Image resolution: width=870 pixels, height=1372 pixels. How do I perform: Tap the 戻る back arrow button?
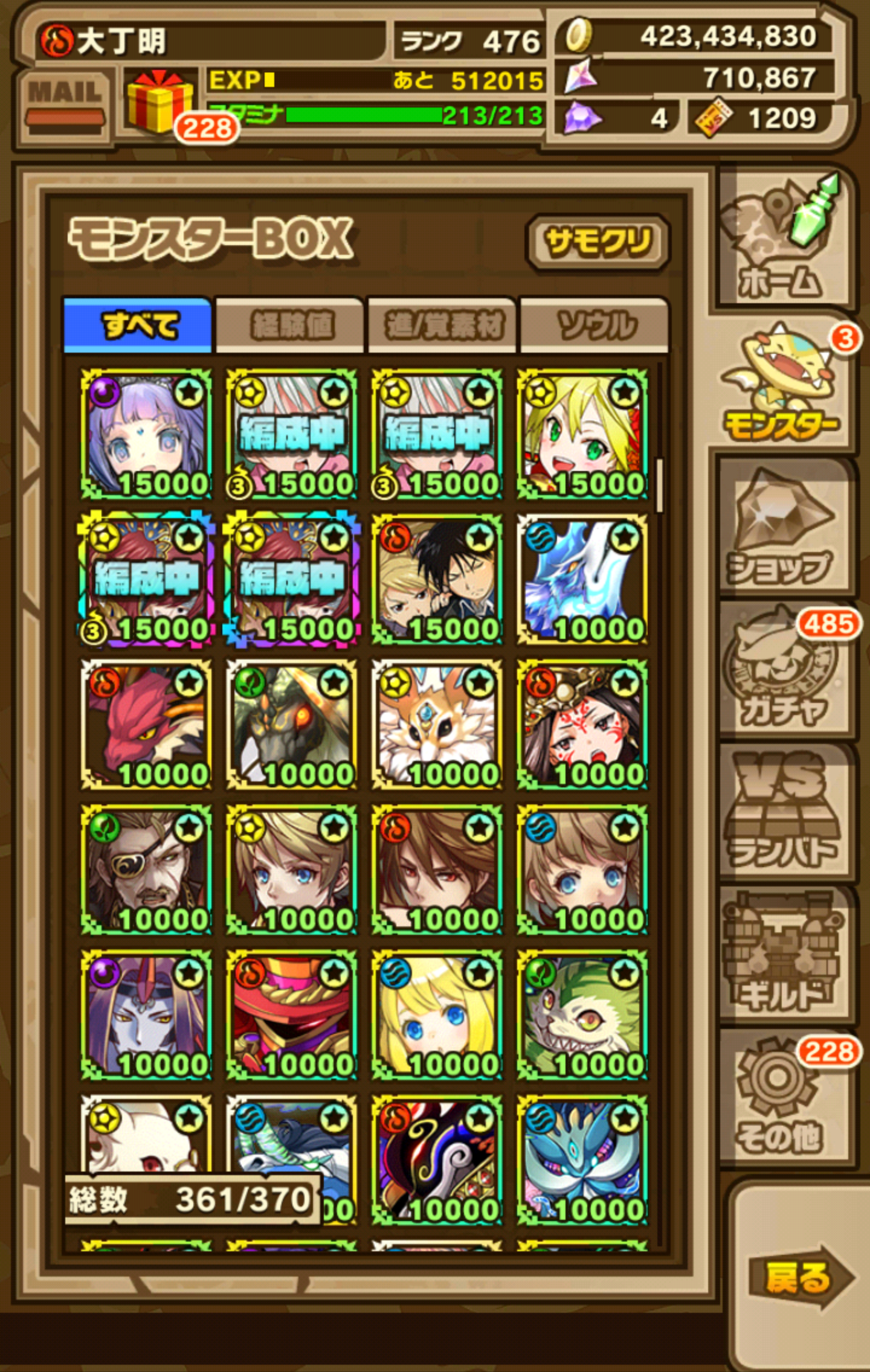coord(799,1277)
